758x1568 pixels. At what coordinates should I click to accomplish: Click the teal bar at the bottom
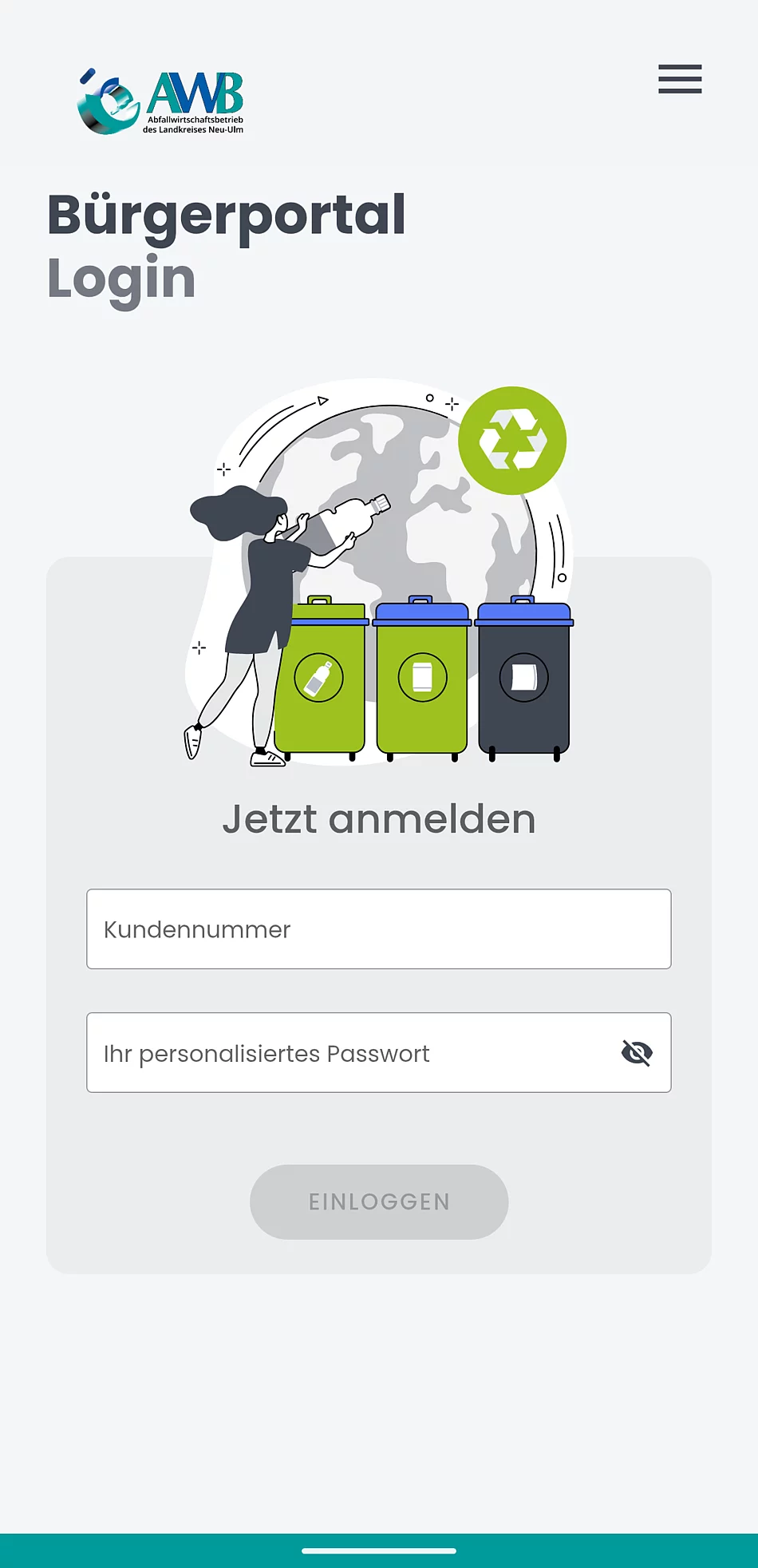[379, 1549]
